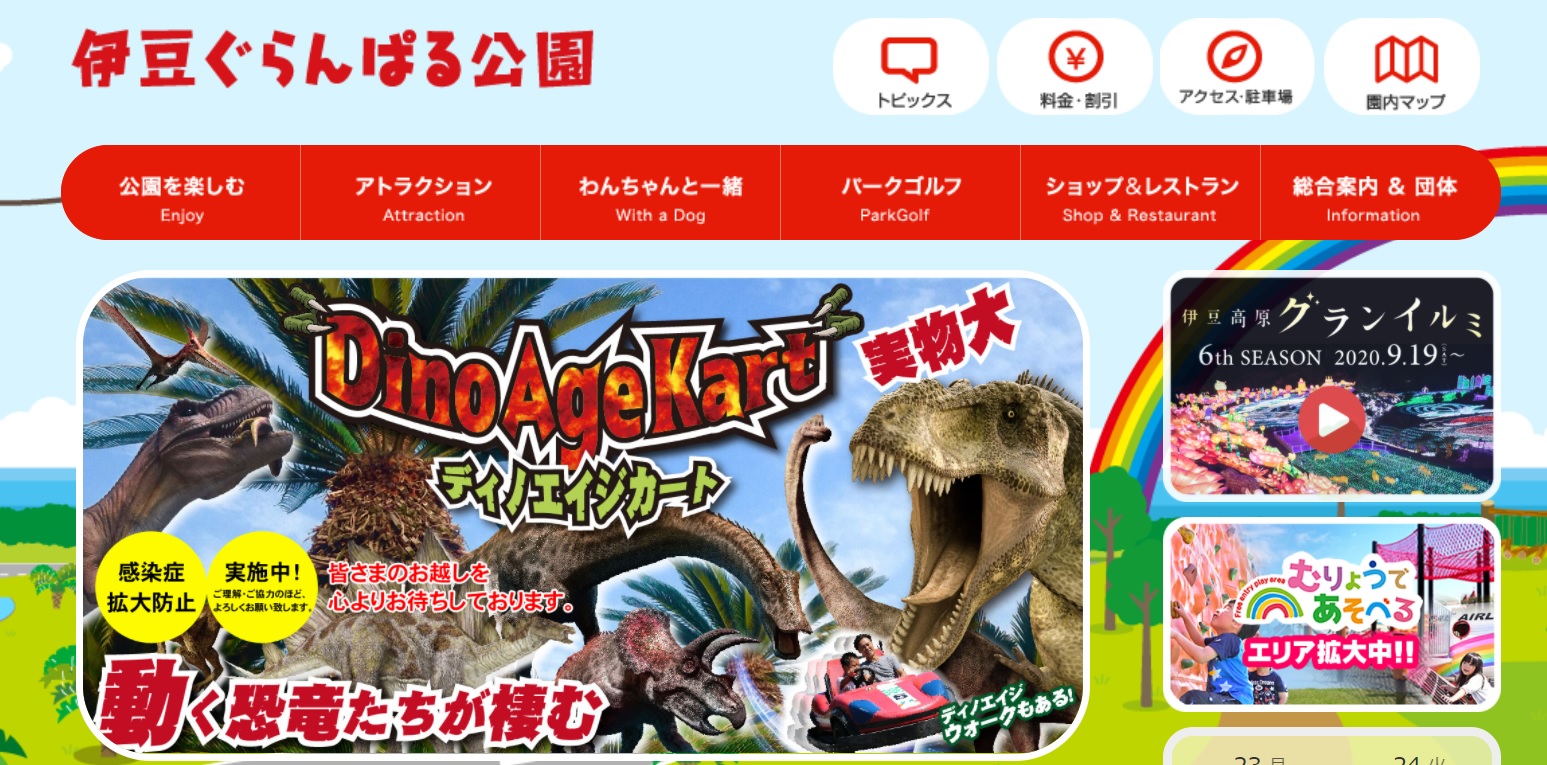Open アクセス・駐車場 access info

(x=1236, y=67)
